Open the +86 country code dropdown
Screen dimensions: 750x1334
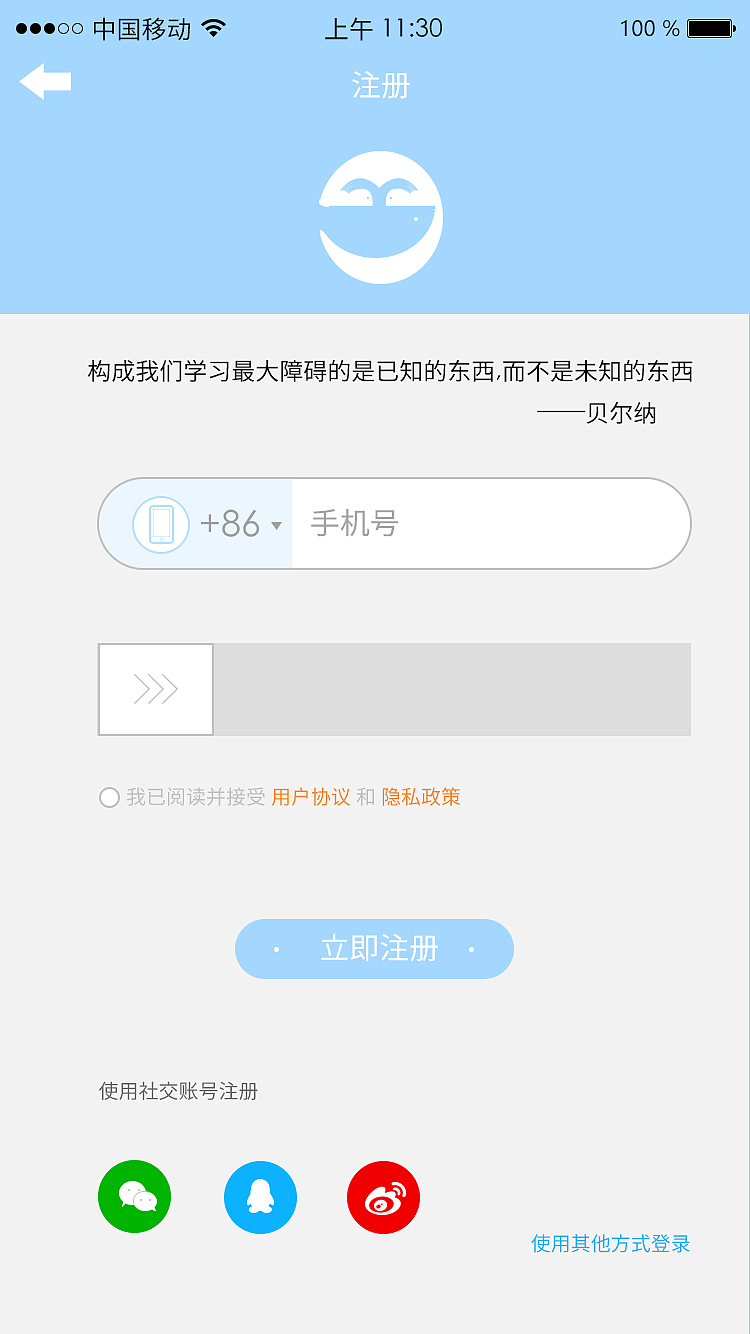point(230,524)
